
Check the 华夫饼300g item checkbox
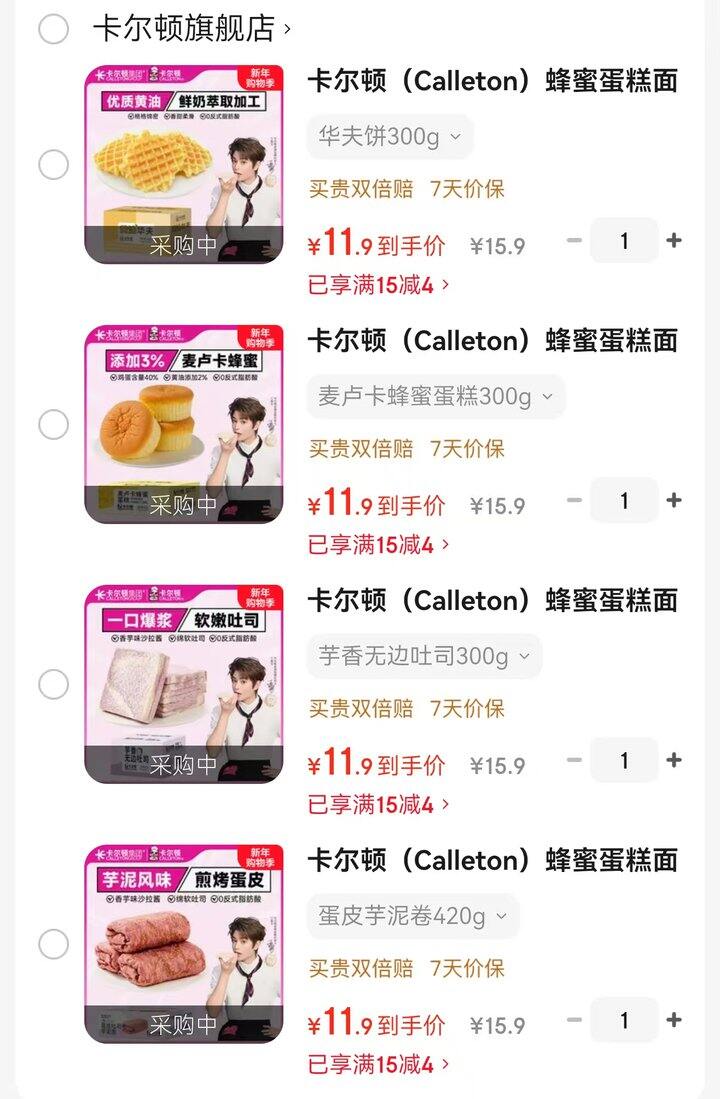(x=53, y=164)
